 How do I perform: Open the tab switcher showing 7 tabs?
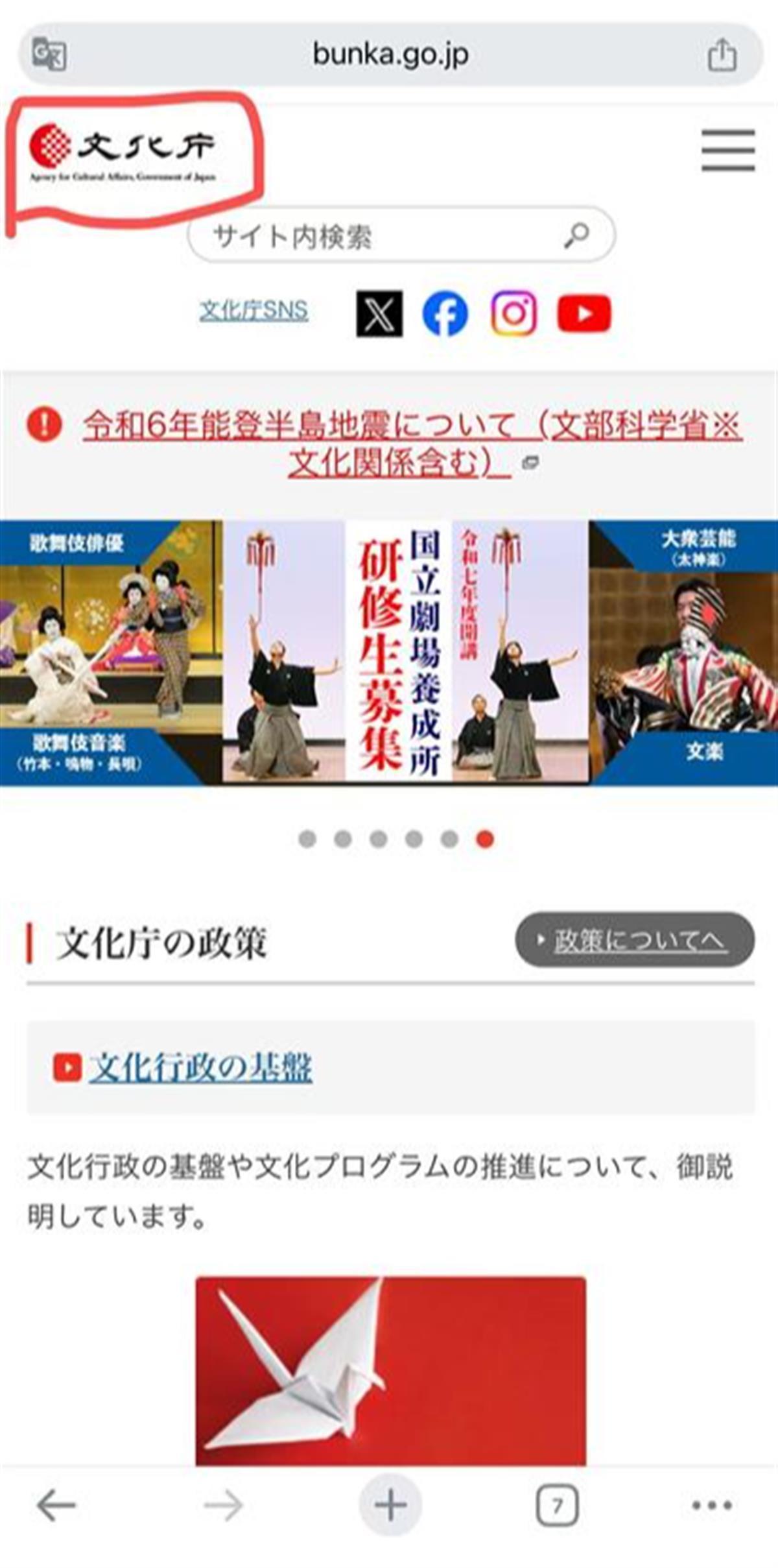point(557,1504)
